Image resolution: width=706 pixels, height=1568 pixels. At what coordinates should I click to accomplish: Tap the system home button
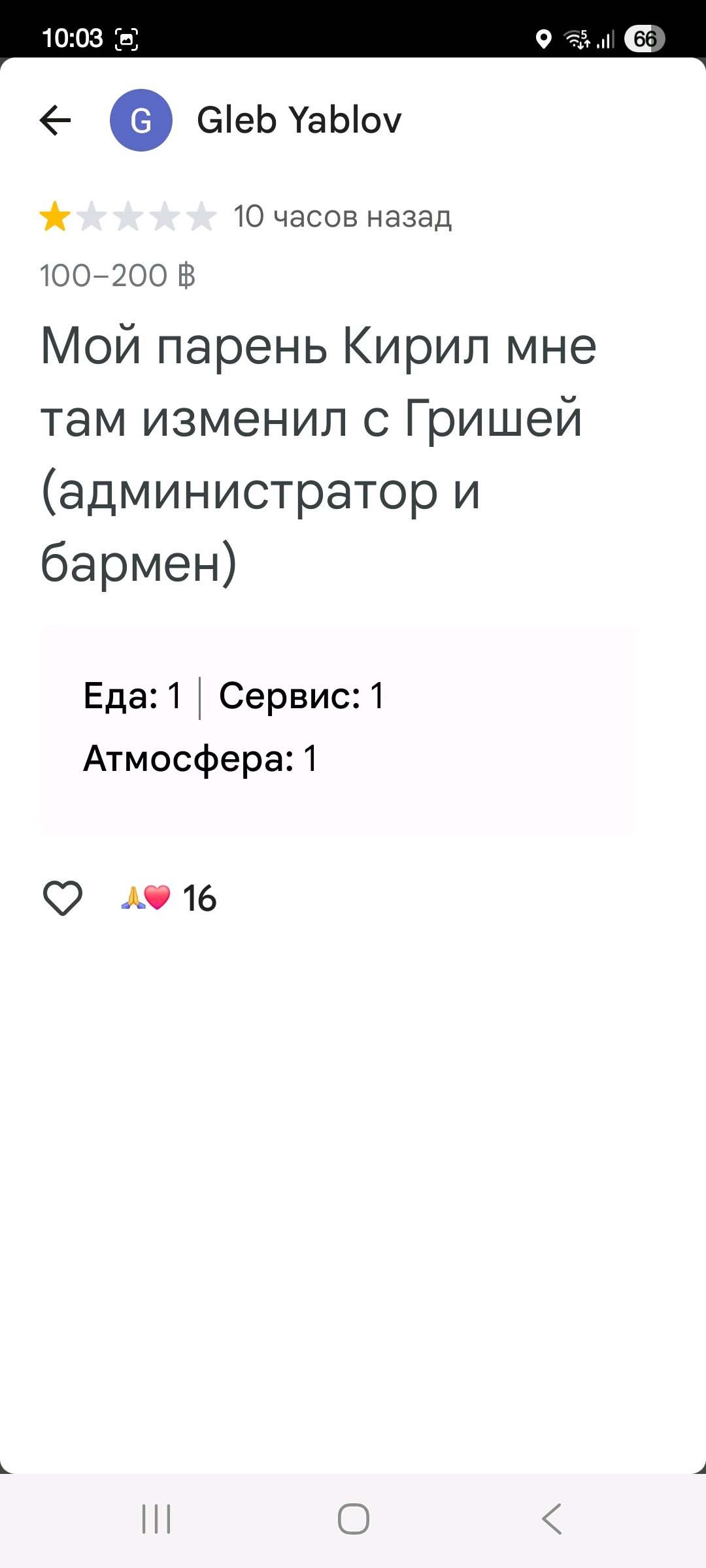(x=354, y=1519)
